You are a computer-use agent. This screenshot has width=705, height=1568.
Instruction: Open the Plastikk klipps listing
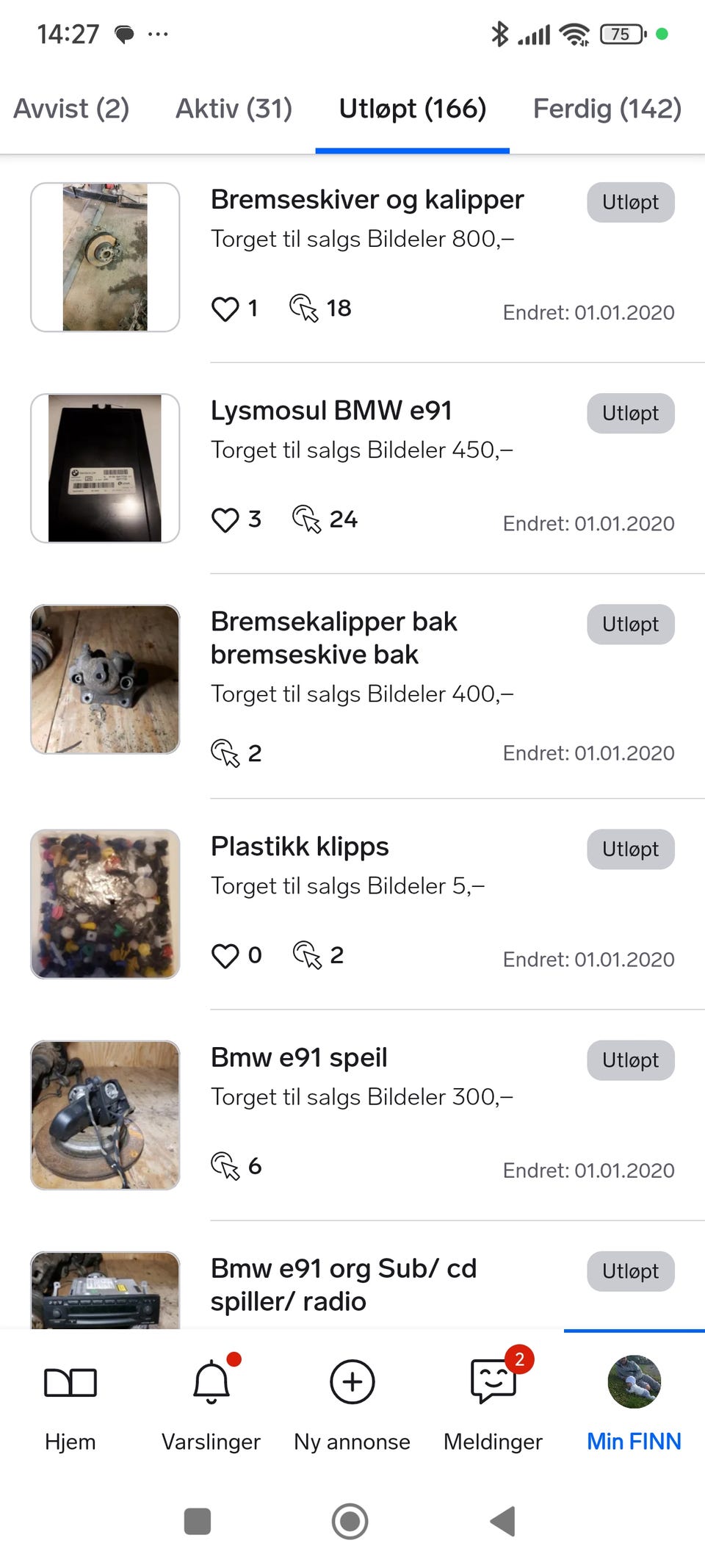pyautogui.click(x=300, y=846)
